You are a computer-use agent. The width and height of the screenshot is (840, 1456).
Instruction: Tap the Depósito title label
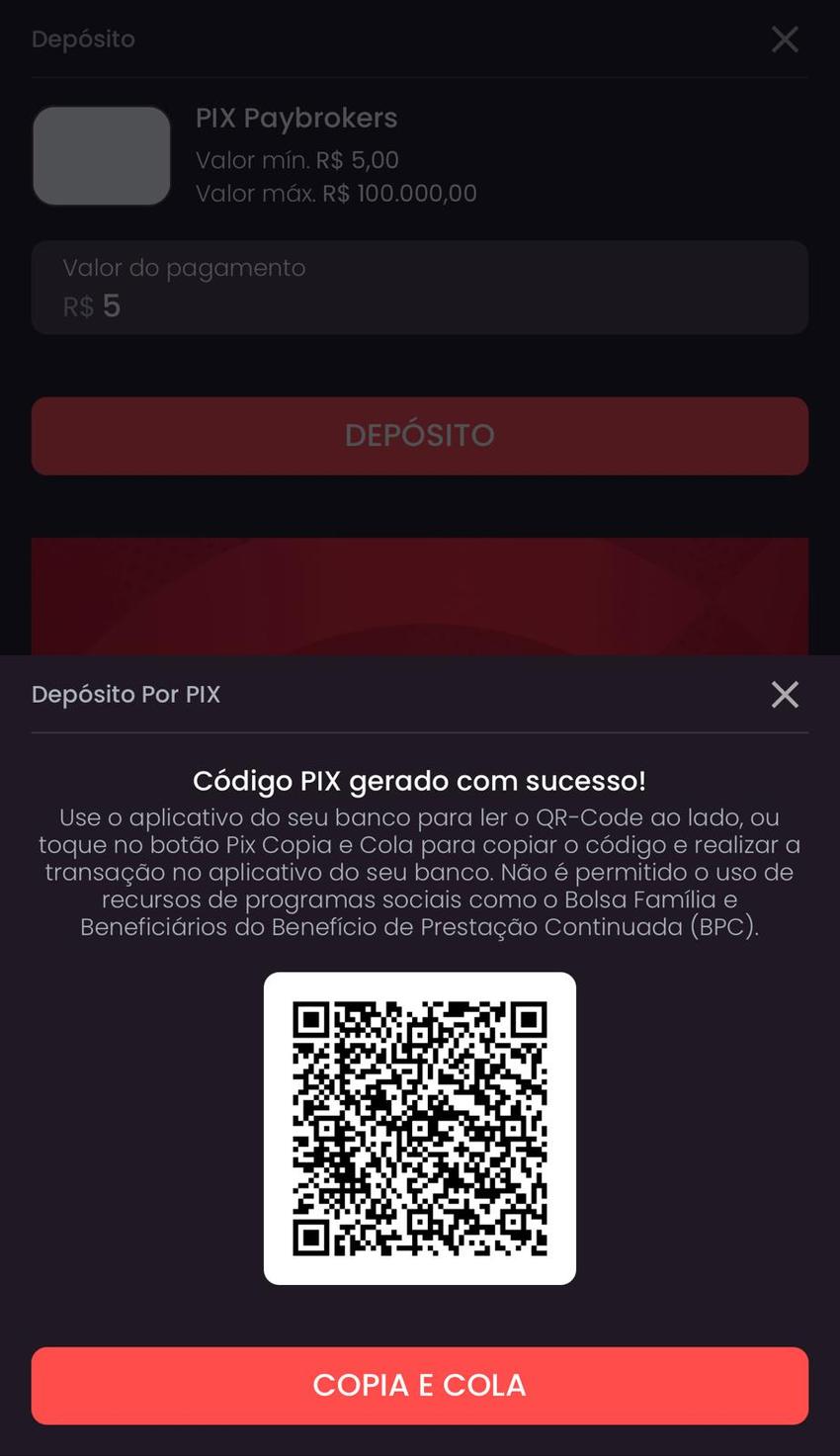coord(84,40)
